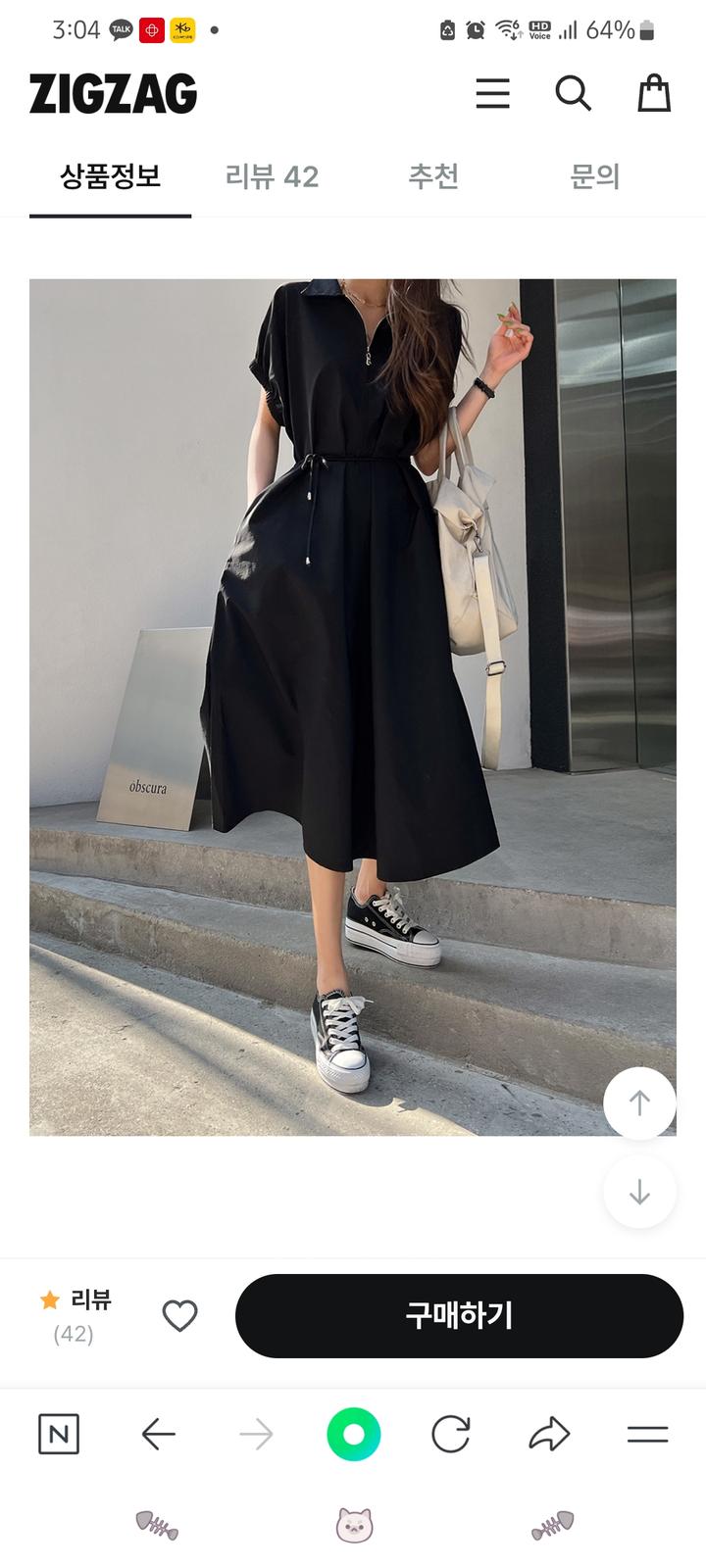Tap the 구매하기 purchase button

[x=459, y=1315]
